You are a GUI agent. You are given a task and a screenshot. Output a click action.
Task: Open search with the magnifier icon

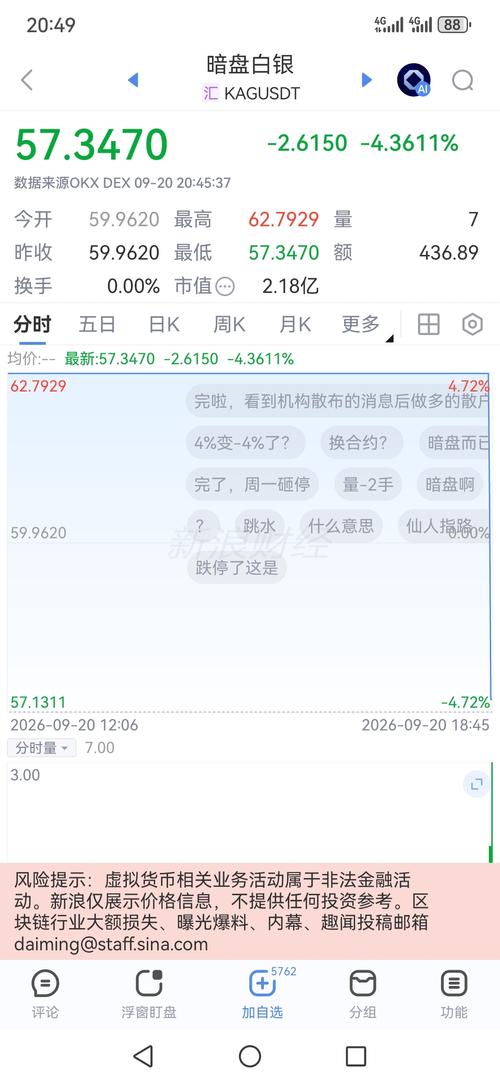[463, 80]
